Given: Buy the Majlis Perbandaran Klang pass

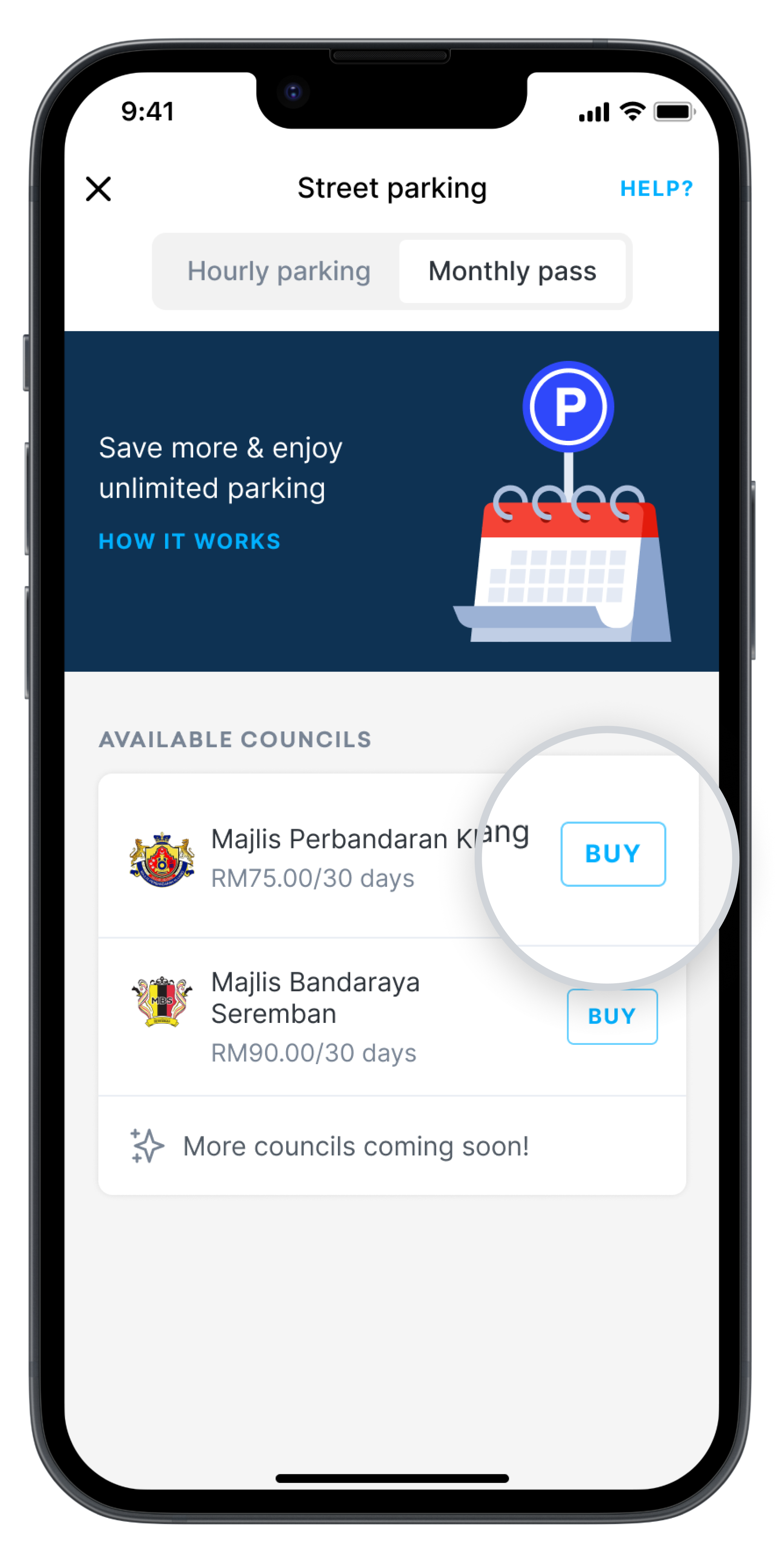Looking at the screenshot, I should click(613, 854).
